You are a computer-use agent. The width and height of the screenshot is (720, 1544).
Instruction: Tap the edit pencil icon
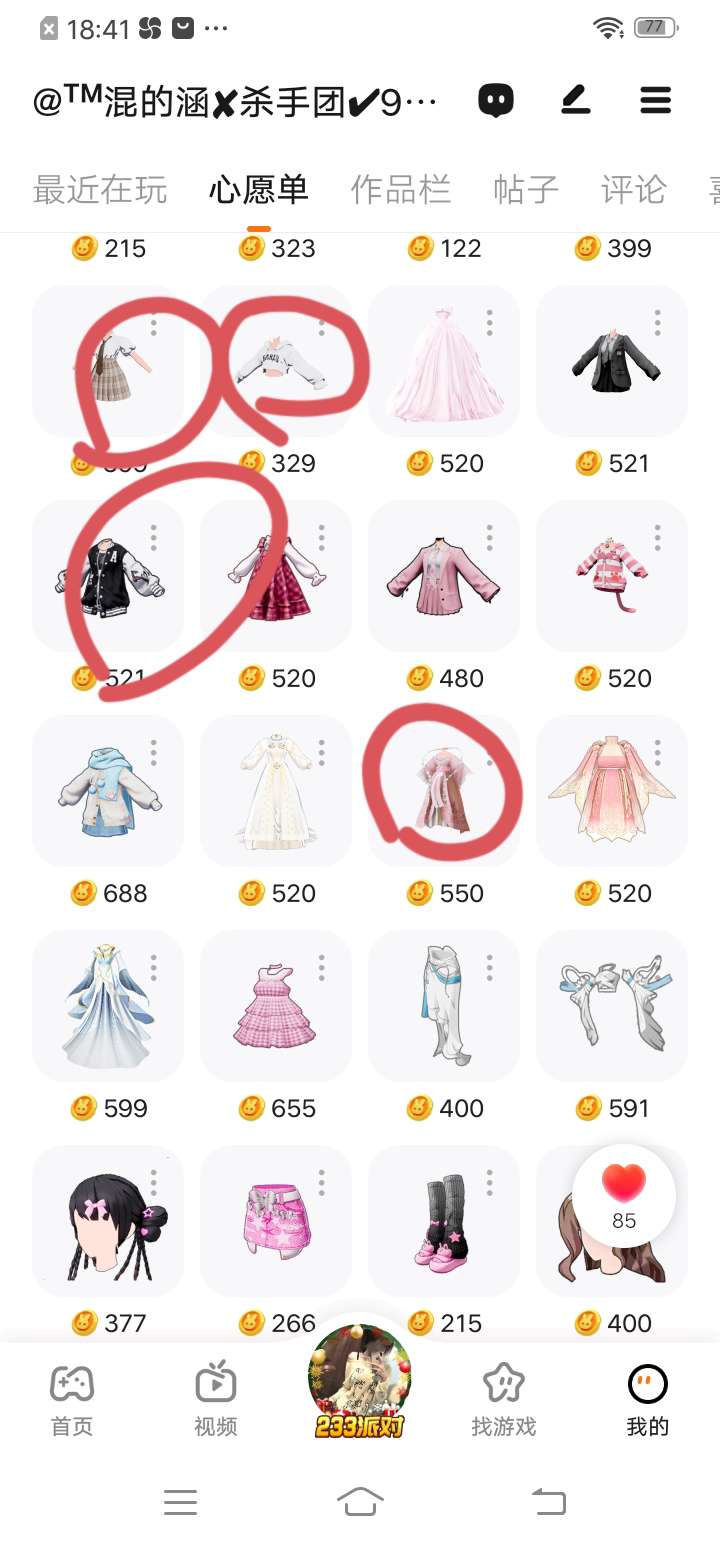[x=575, y=100]
